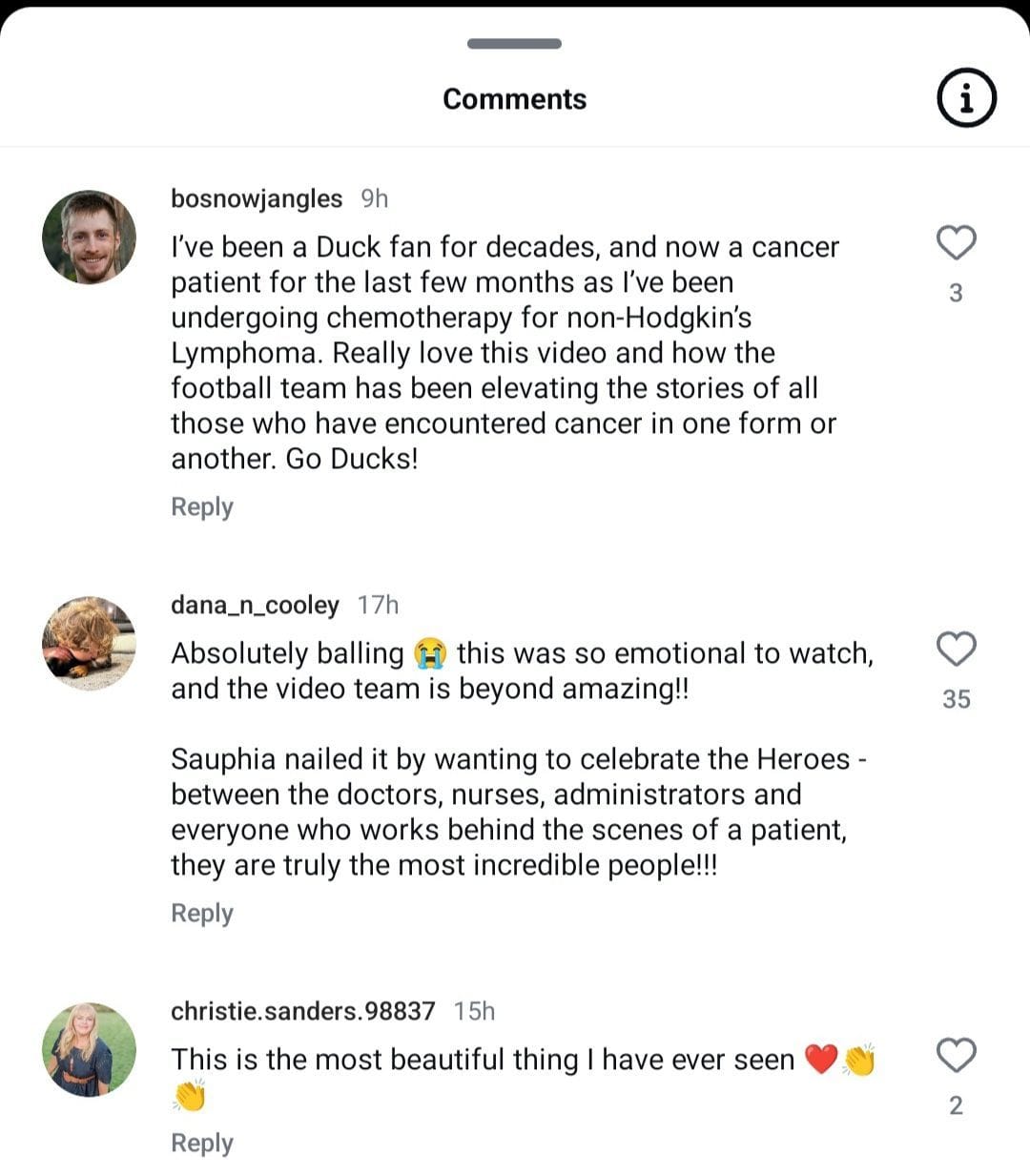Open the bosnowjangles username link

tap(256, 198)
